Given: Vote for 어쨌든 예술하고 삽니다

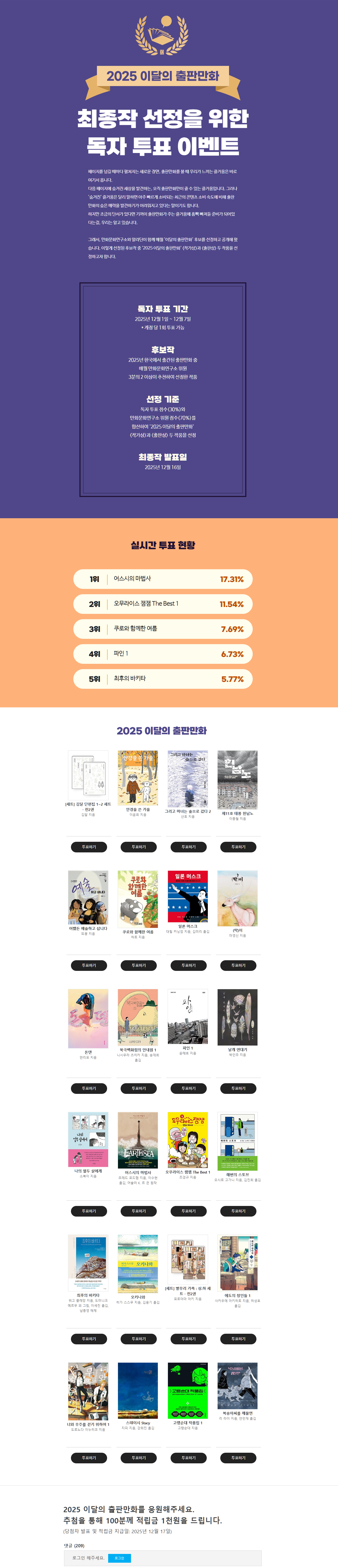Looking at the screenshot, I should (88, 965).
